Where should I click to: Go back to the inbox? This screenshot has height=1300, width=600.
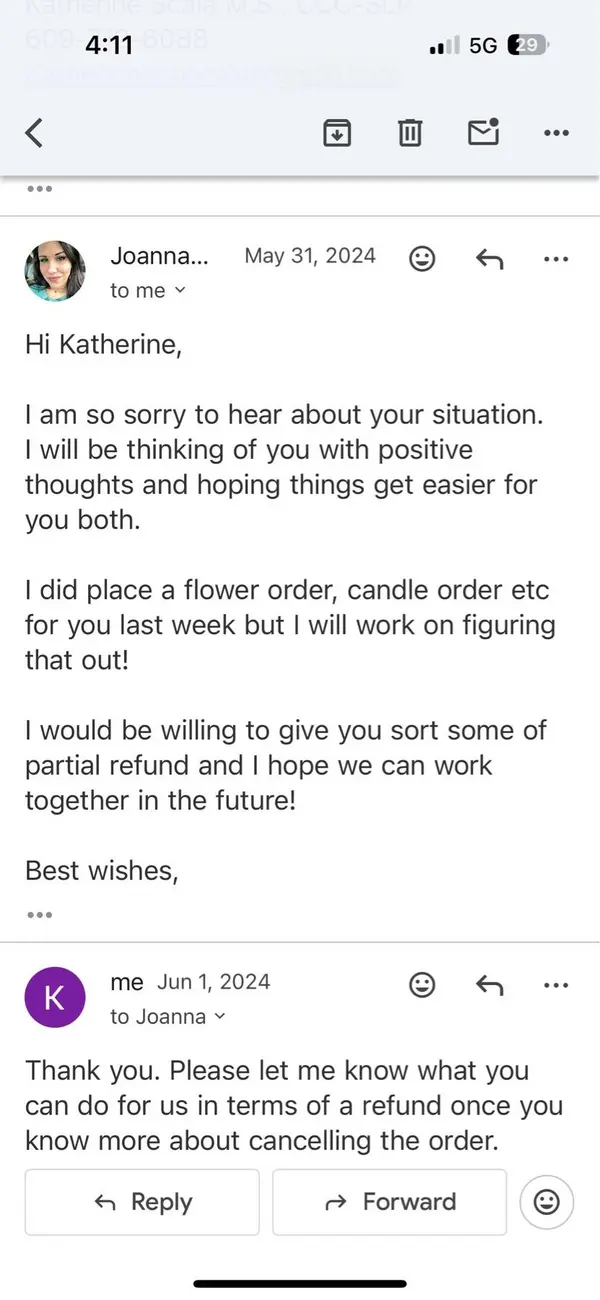pyautogui.click(x=34, y=132)
